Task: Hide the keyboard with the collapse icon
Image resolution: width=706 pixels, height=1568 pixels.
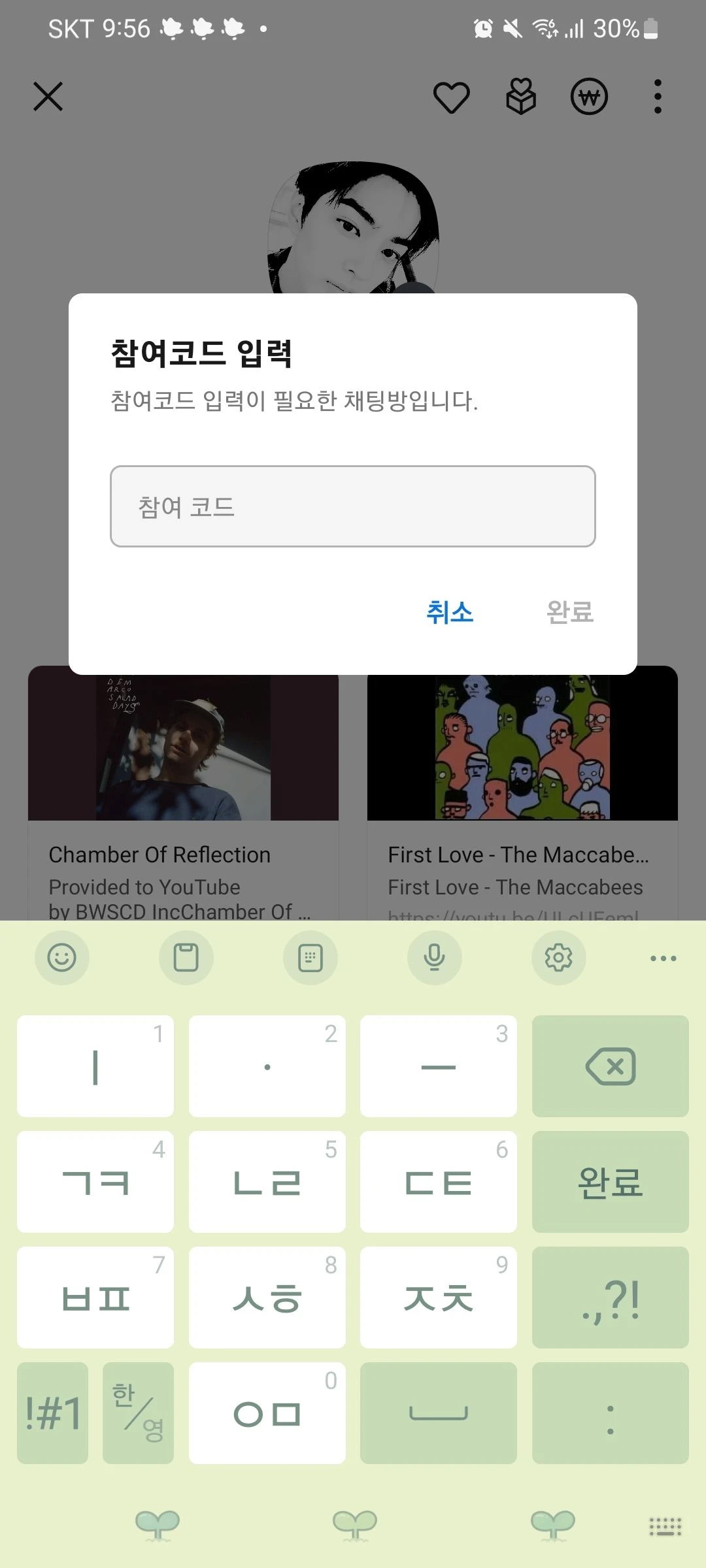Action: [665, 1526]
